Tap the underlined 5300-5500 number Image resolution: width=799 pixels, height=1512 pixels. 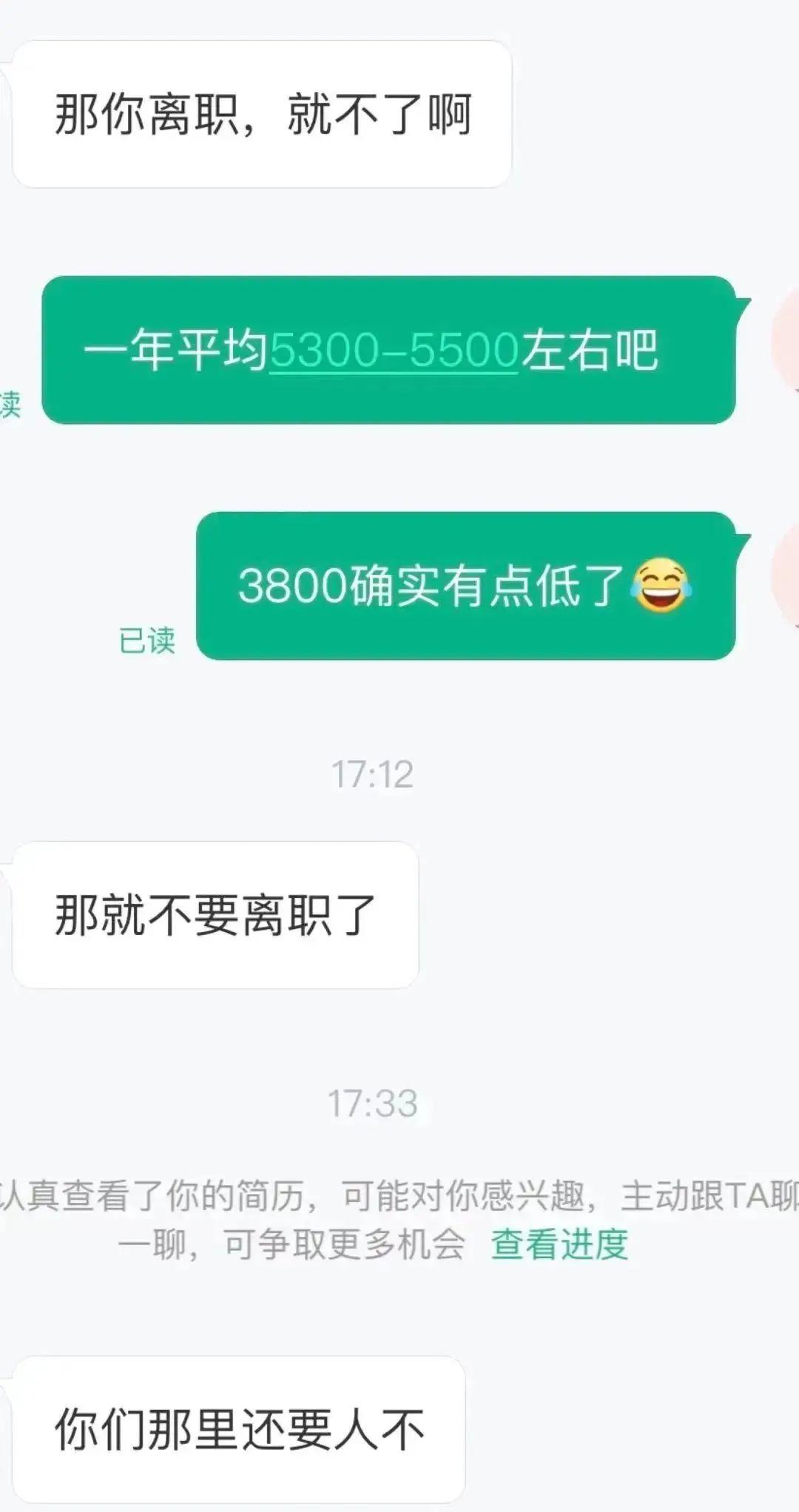[x=393, y=351]
